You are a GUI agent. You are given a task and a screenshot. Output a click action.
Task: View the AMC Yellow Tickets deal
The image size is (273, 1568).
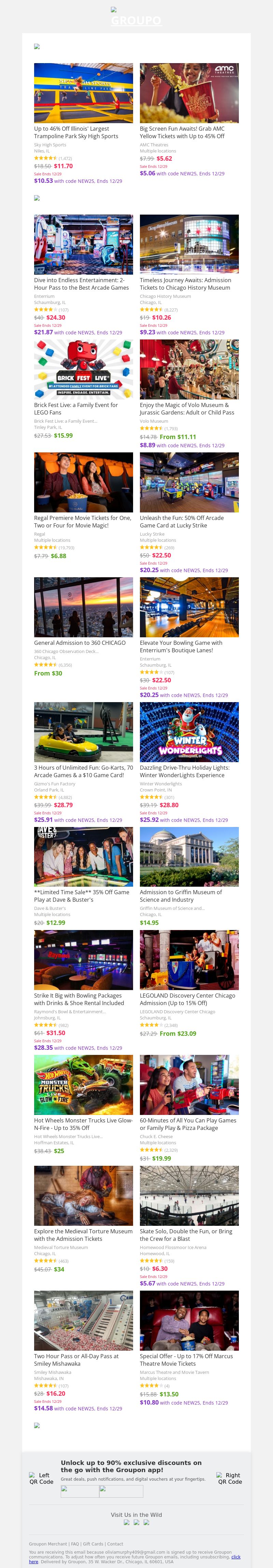point(189,93)
